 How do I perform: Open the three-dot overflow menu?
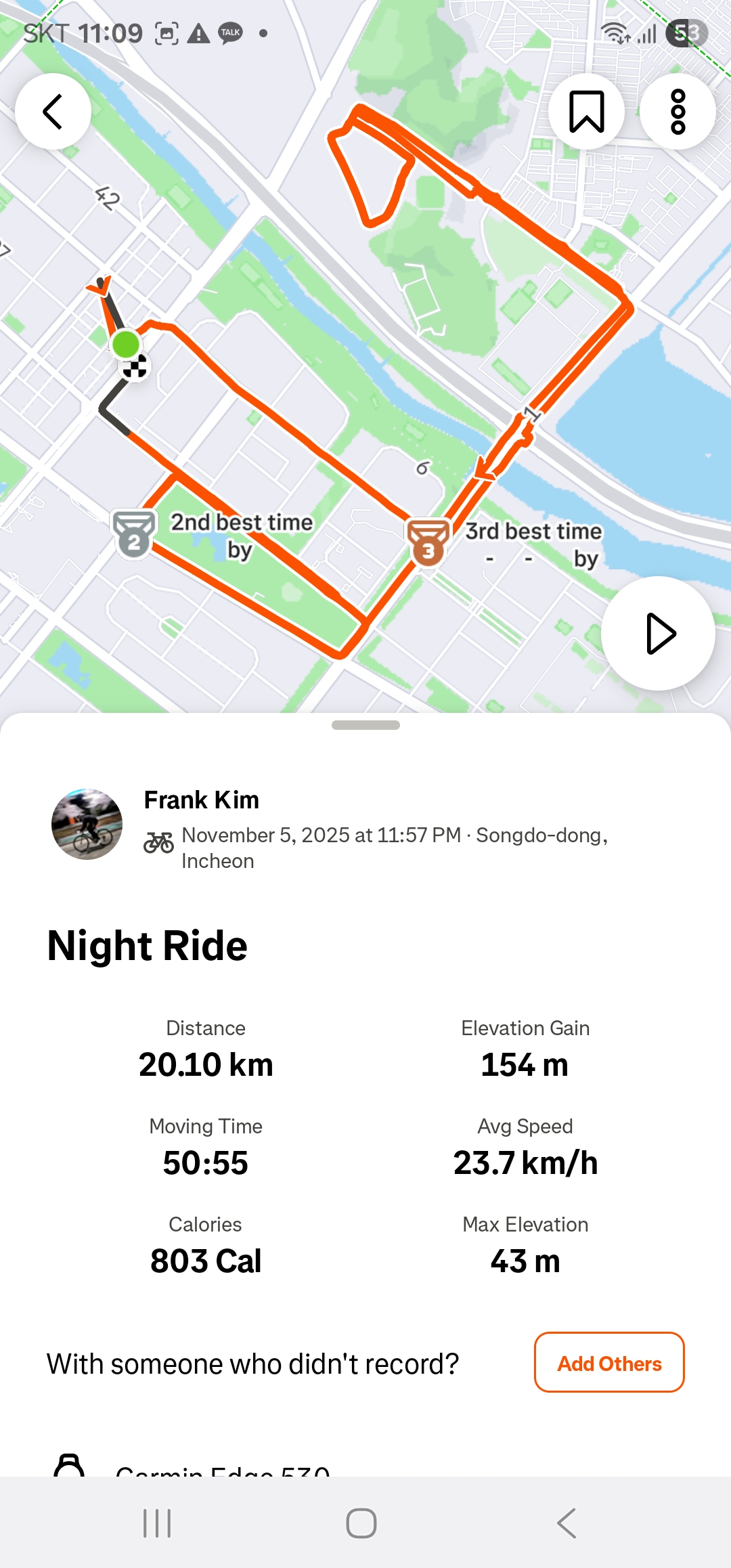click(x=678, y=111)
